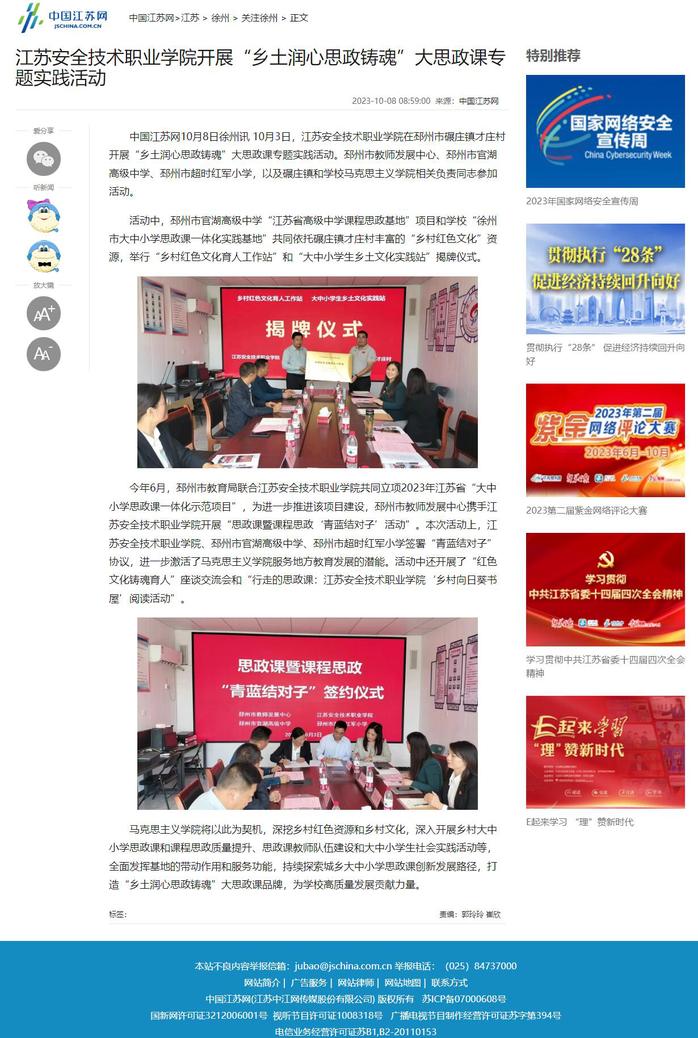Screen dimensions: 698x1038
Task: Open the 广告服务 footer link
Action: [x=308, y=983]
